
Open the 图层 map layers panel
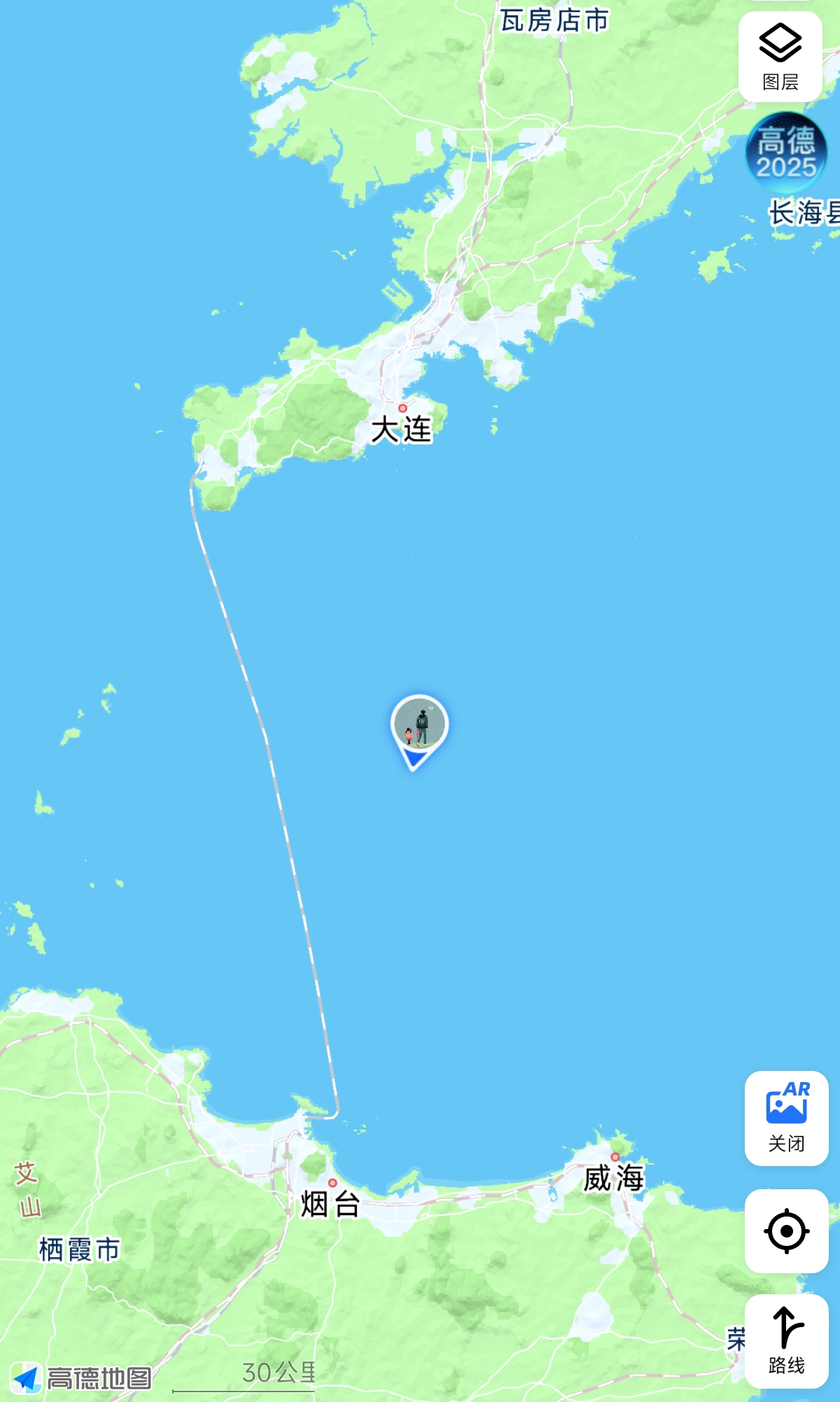click(x=780, y=57)
